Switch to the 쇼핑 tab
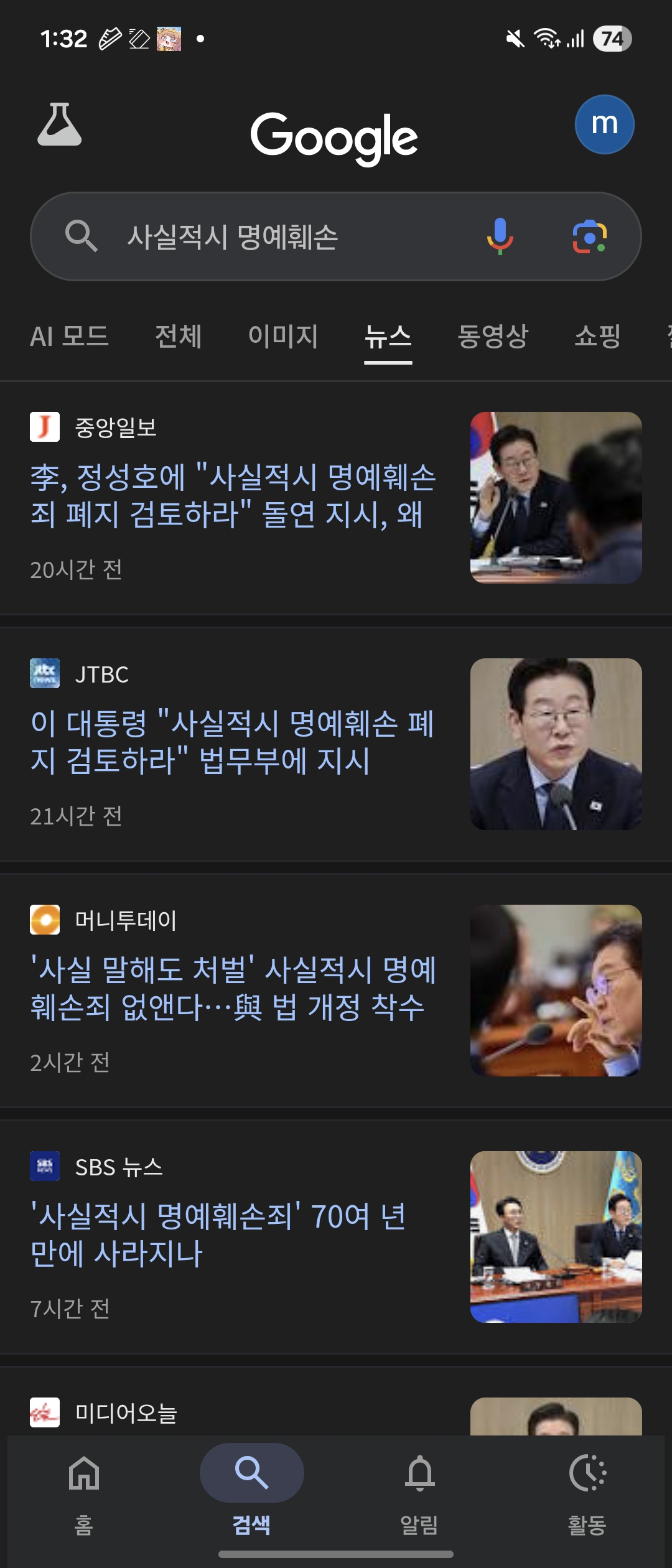The height and width of the screenshot is (1568, 672). [x=597, y=337]
